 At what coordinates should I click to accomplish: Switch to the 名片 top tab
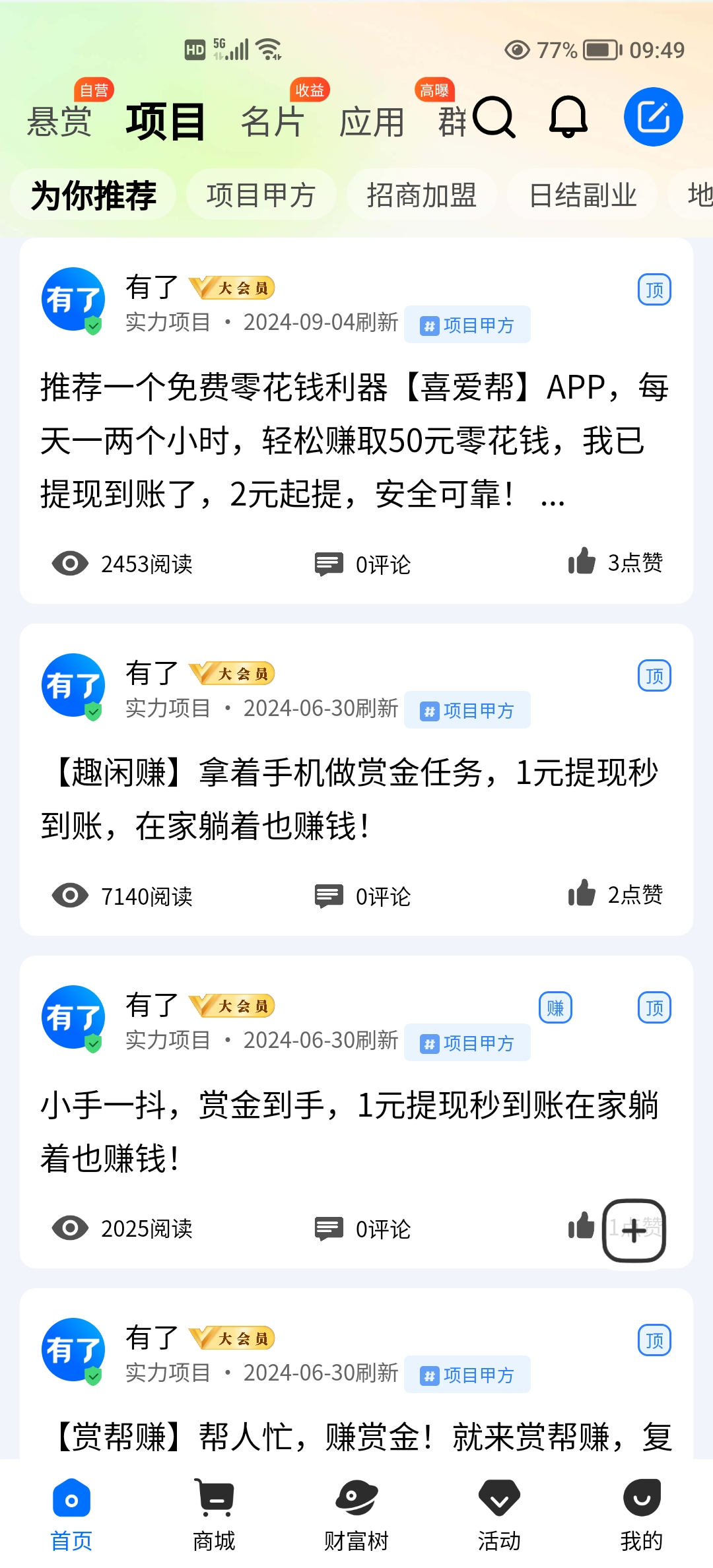[273, 122]
